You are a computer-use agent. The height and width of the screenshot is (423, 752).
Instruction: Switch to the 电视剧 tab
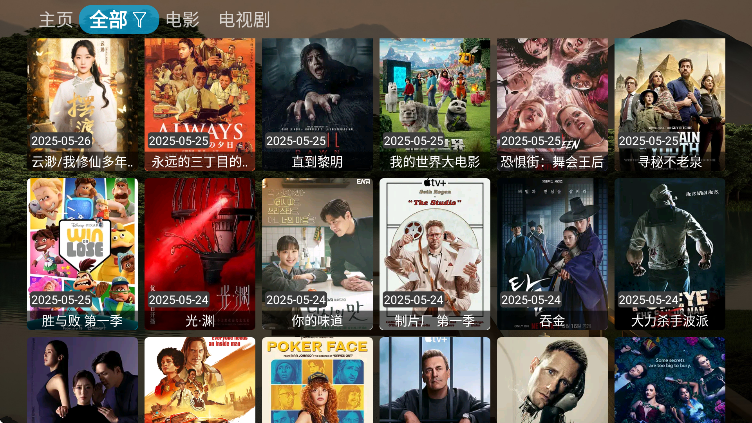244,19
